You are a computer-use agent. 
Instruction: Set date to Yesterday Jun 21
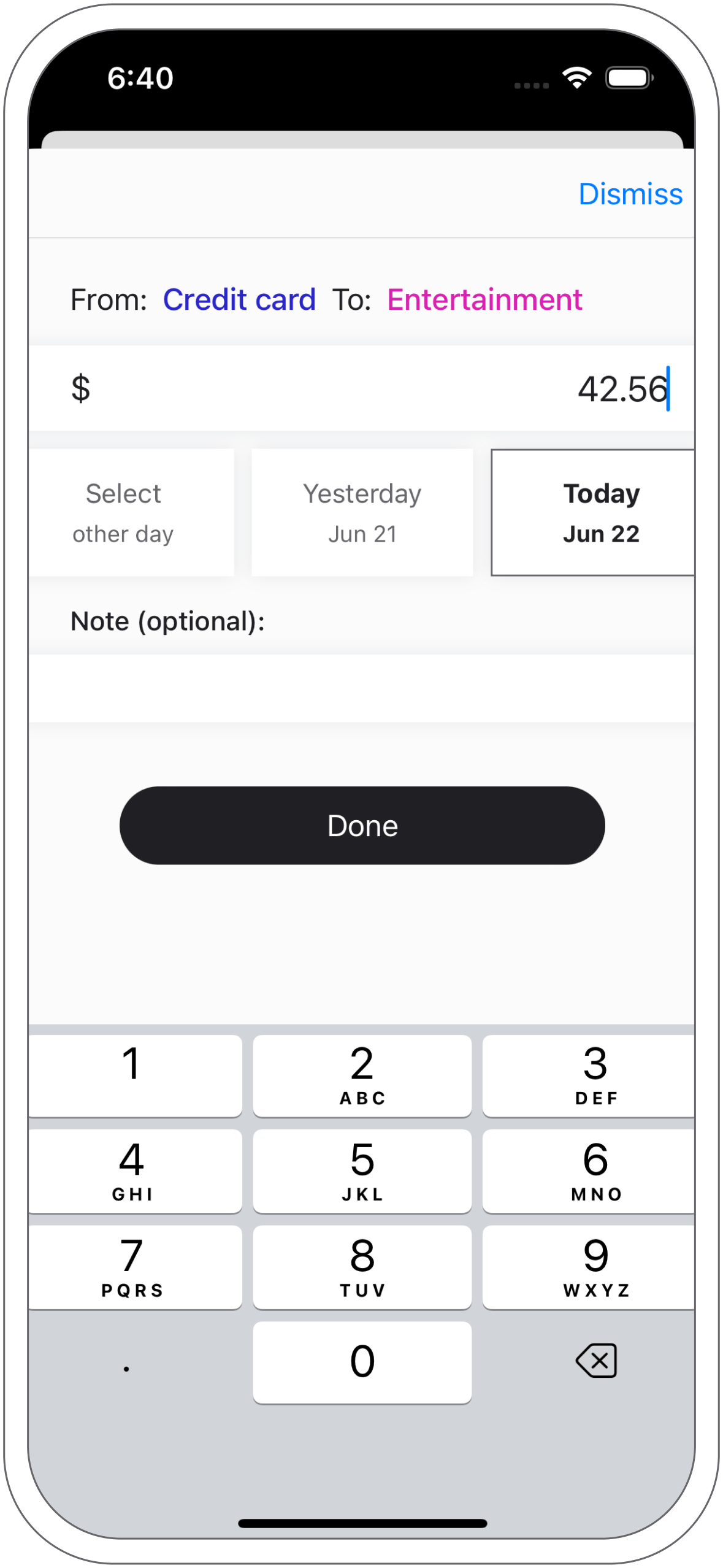(362, 513)
